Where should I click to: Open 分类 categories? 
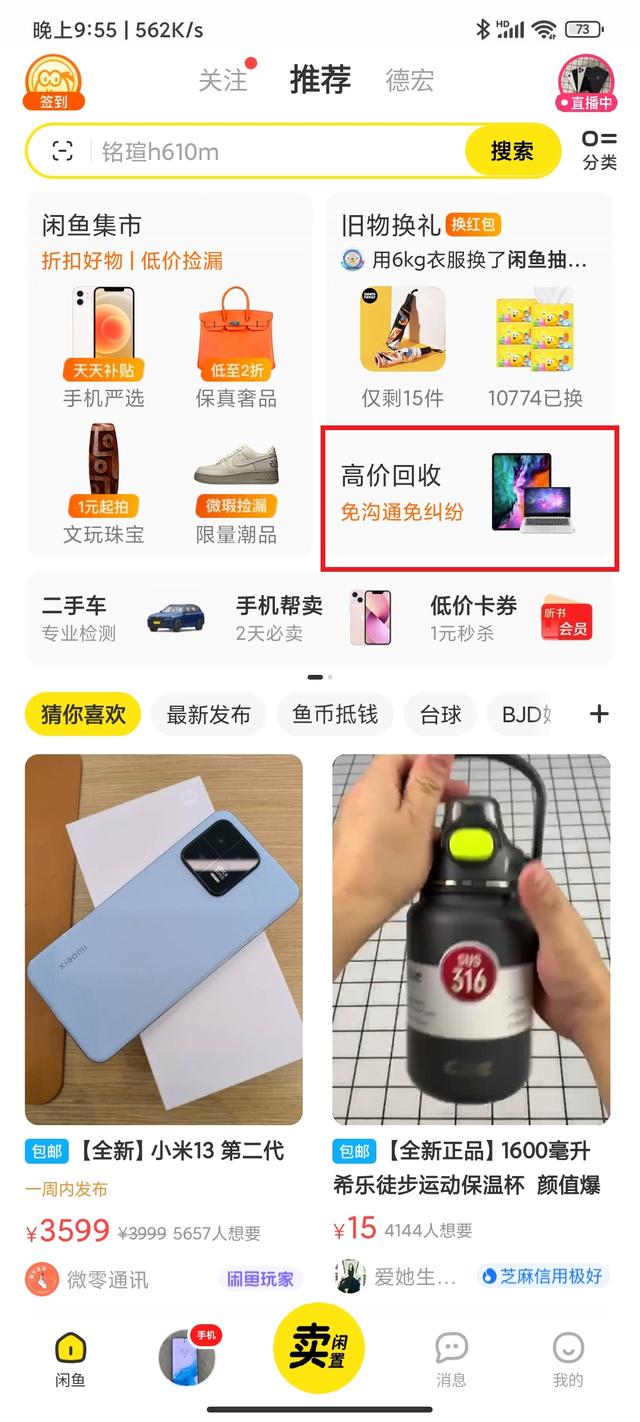[599, 150]
